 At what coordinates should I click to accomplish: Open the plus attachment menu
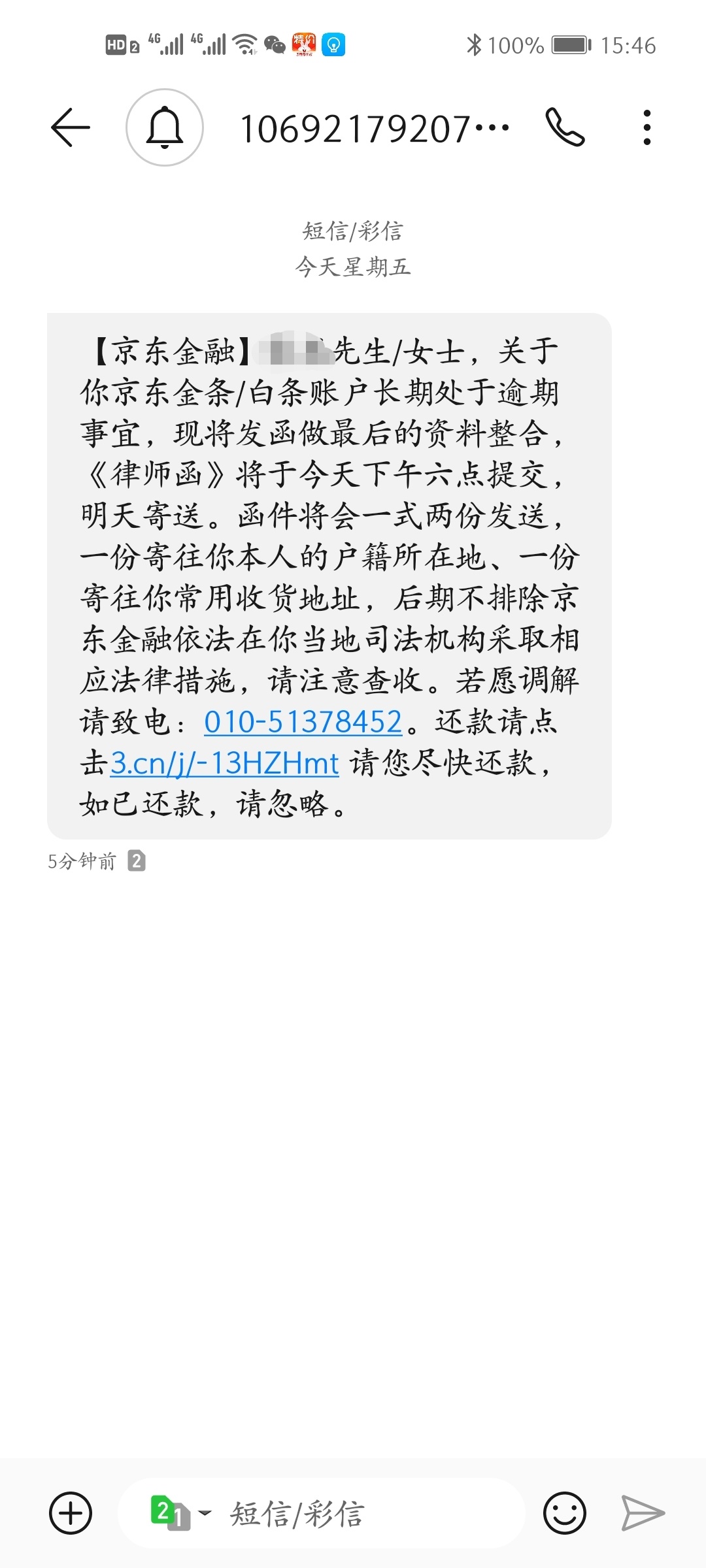71,1513
